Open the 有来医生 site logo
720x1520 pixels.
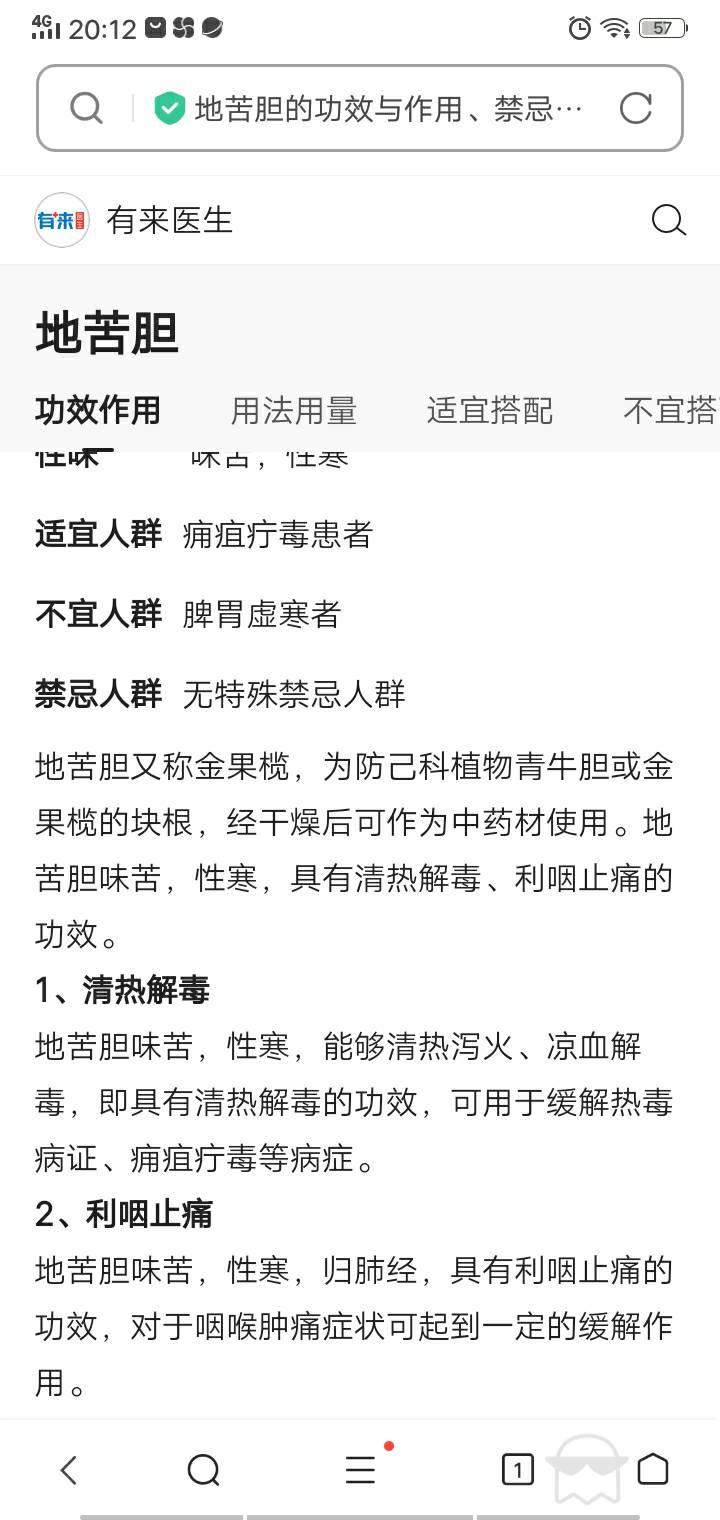pos(62,220)
